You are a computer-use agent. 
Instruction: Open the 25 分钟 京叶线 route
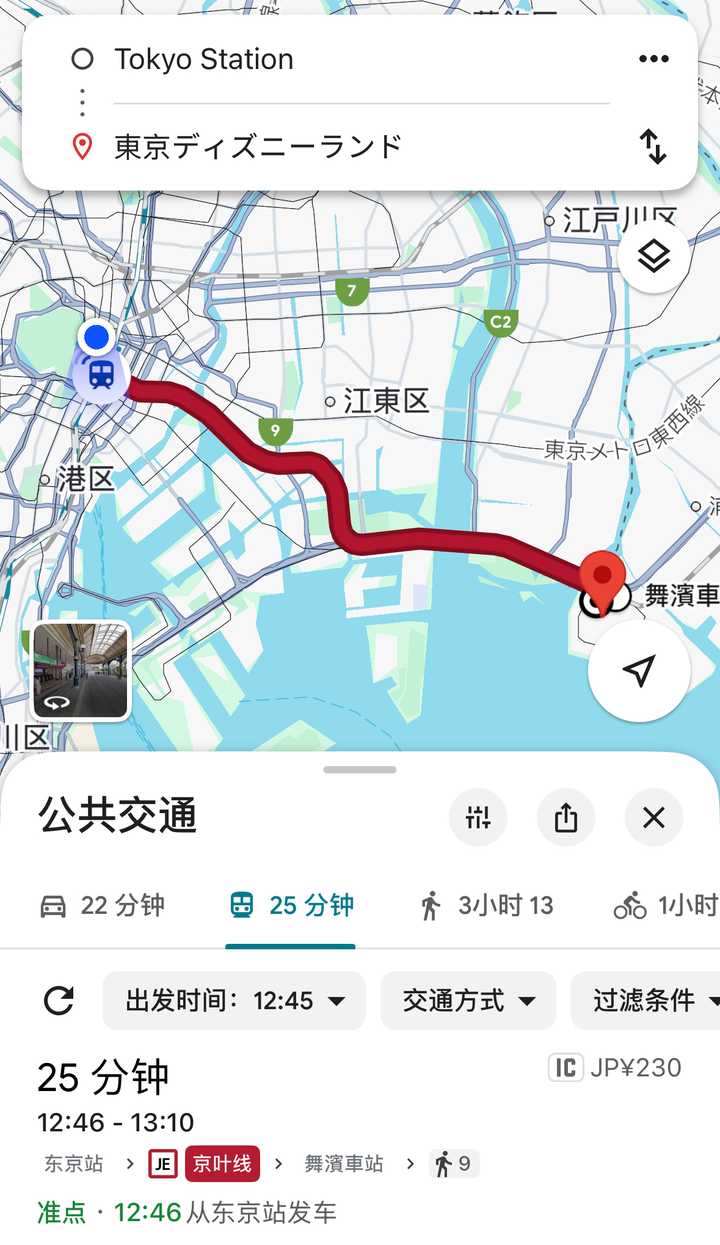point(300,1120)
